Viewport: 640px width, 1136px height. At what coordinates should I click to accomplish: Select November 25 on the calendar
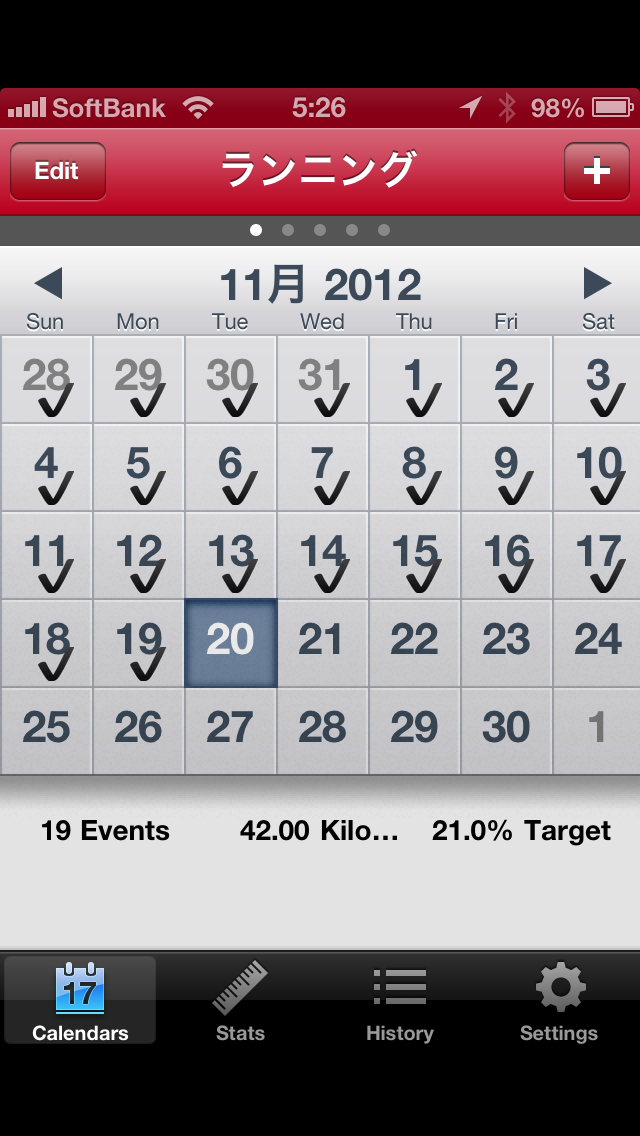(46, 731)
